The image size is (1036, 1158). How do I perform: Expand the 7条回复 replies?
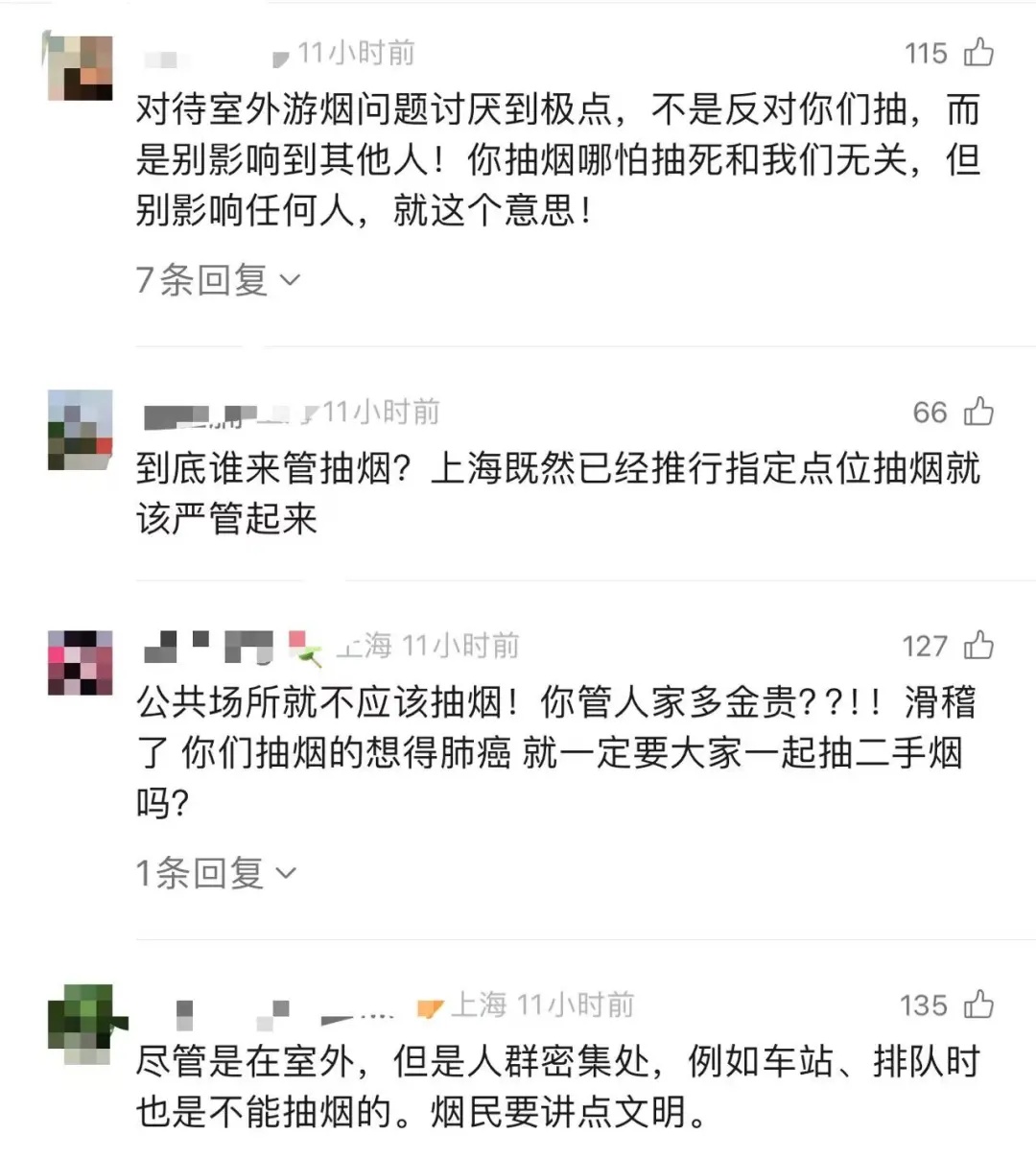[x=218, y=280]
